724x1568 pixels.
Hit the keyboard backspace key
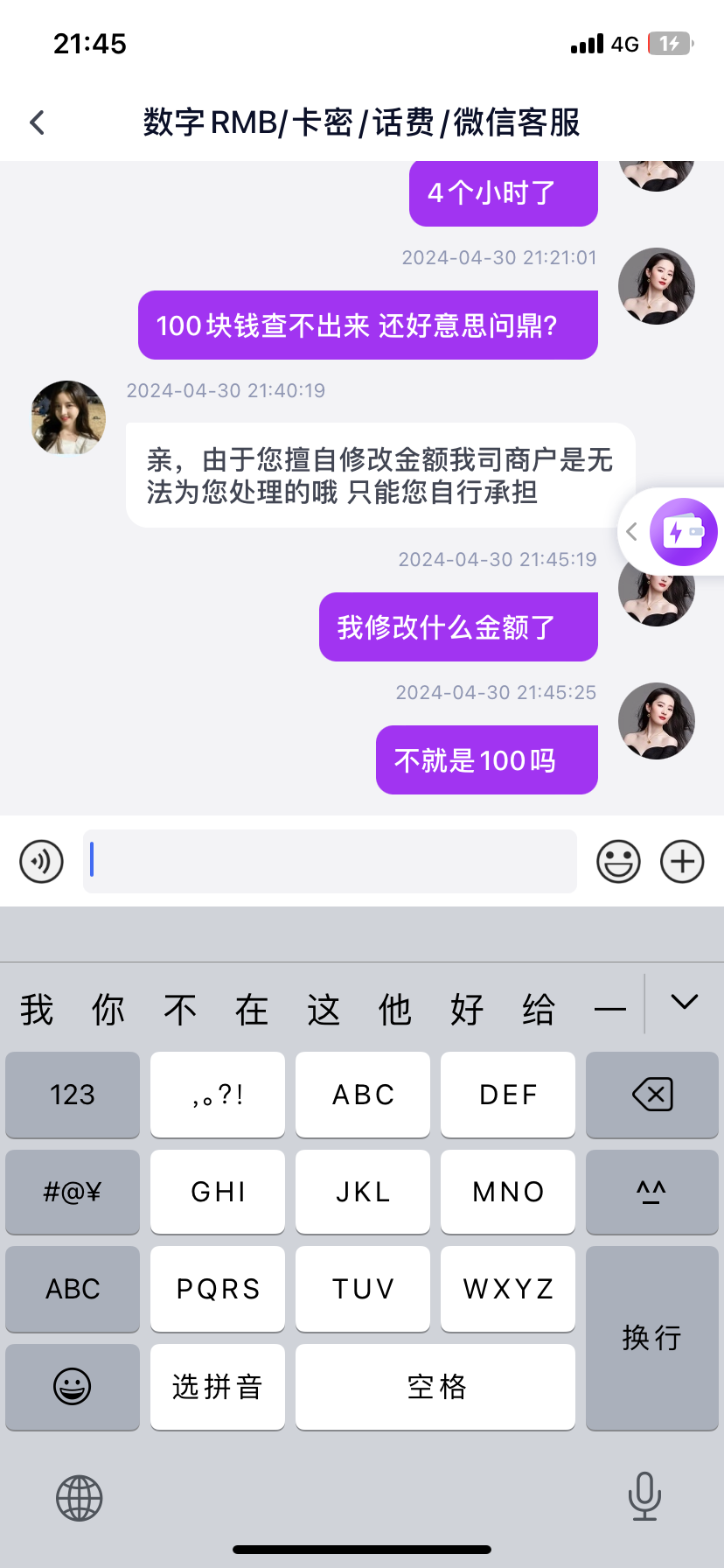coord(651,1095)
